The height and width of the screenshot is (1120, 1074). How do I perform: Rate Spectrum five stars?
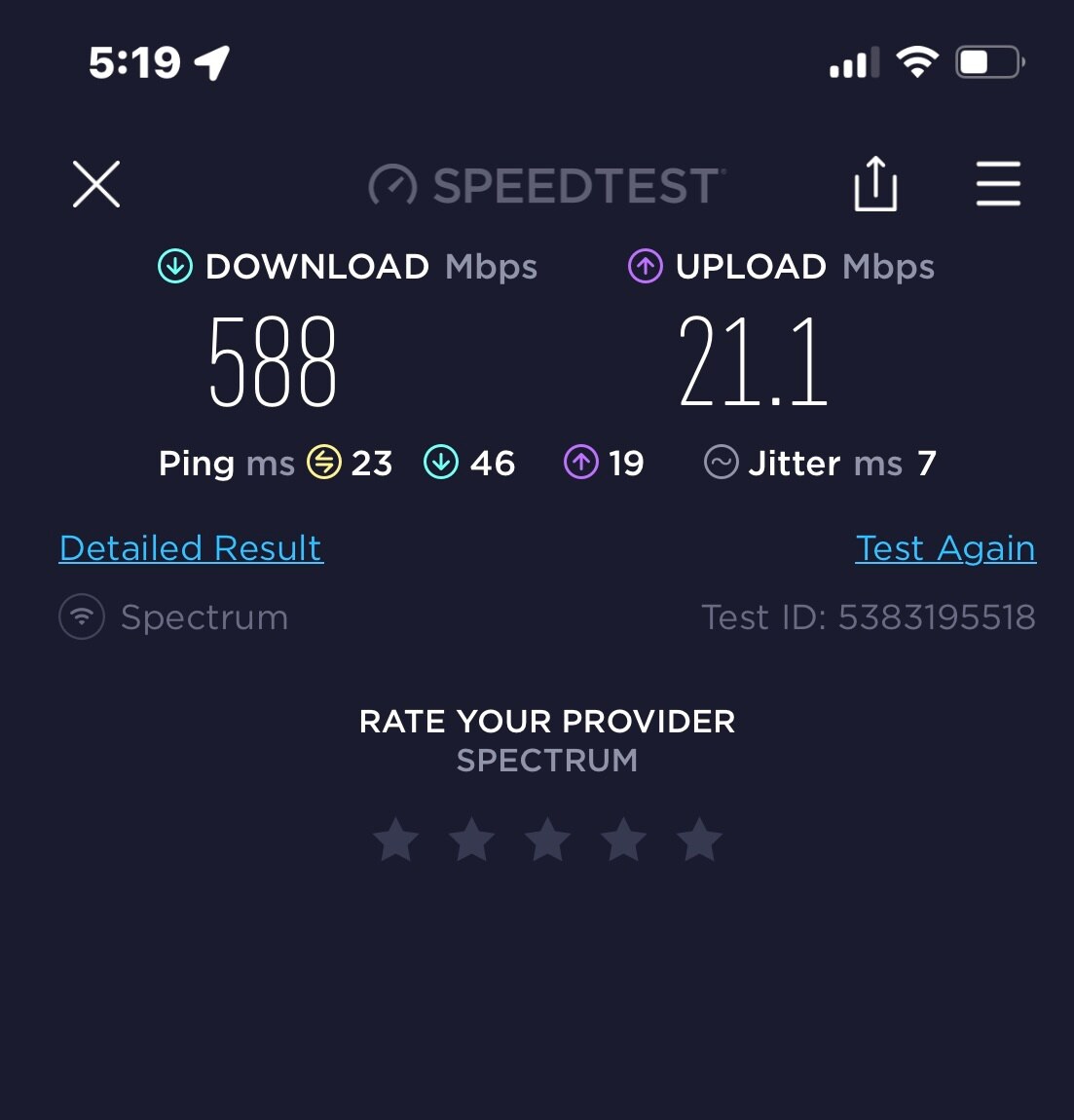(699, 840)
